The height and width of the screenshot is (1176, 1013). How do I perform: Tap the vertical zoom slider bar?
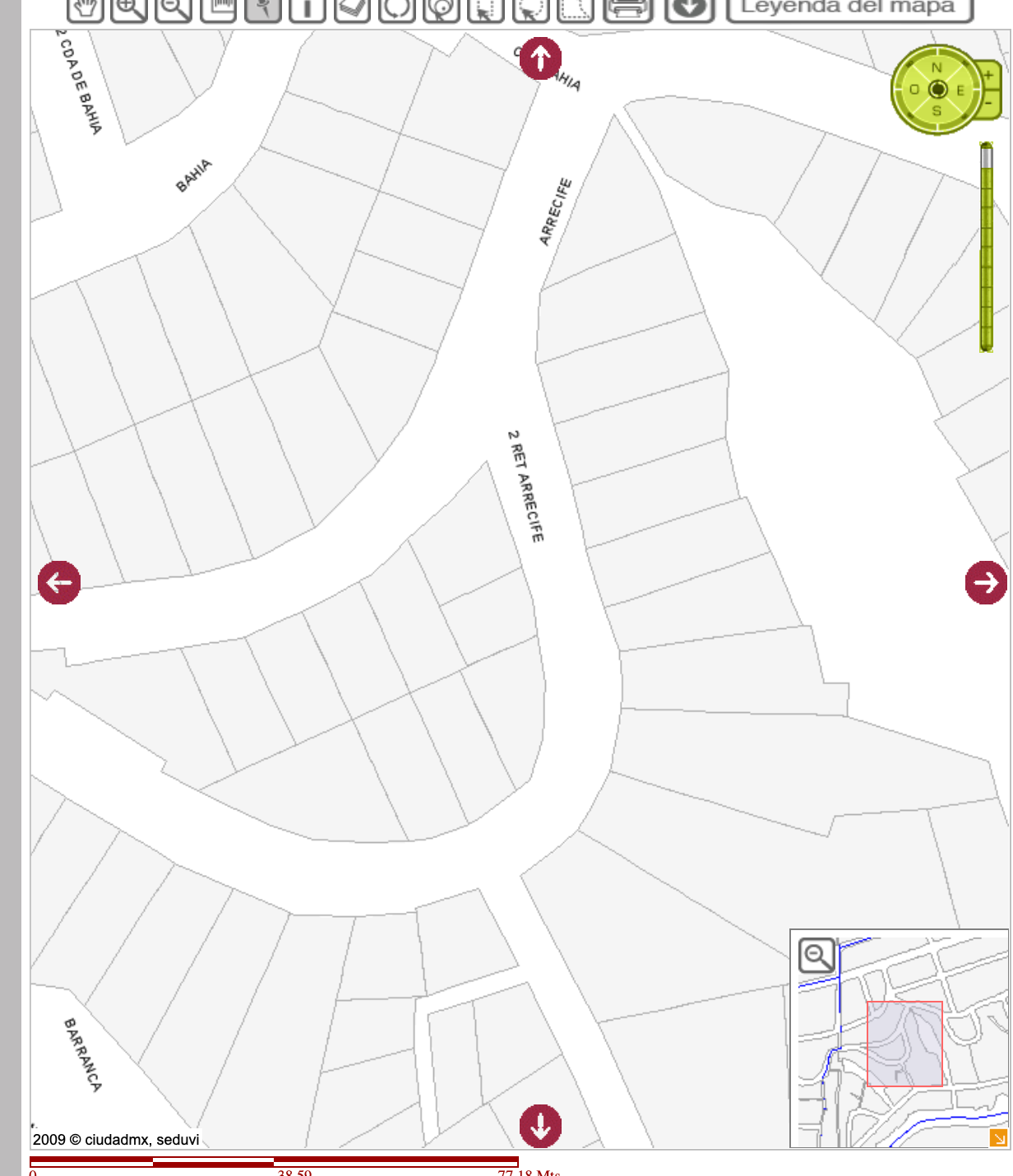(x=986, y=247)
